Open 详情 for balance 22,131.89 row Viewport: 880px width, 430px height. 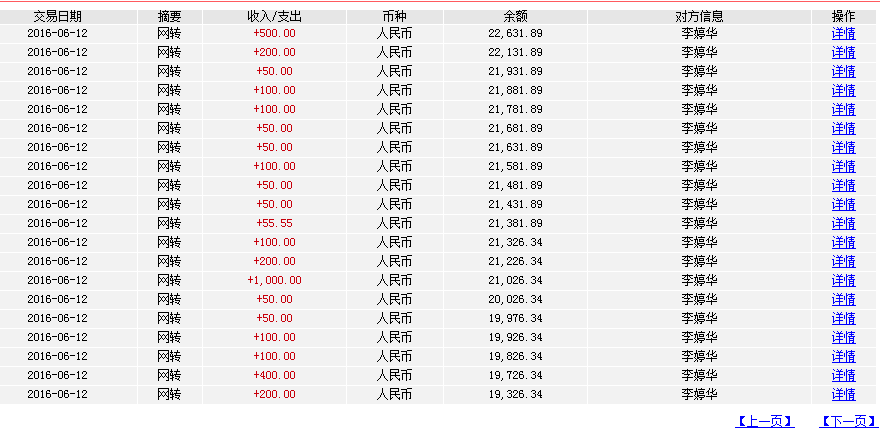coord(844,53)
